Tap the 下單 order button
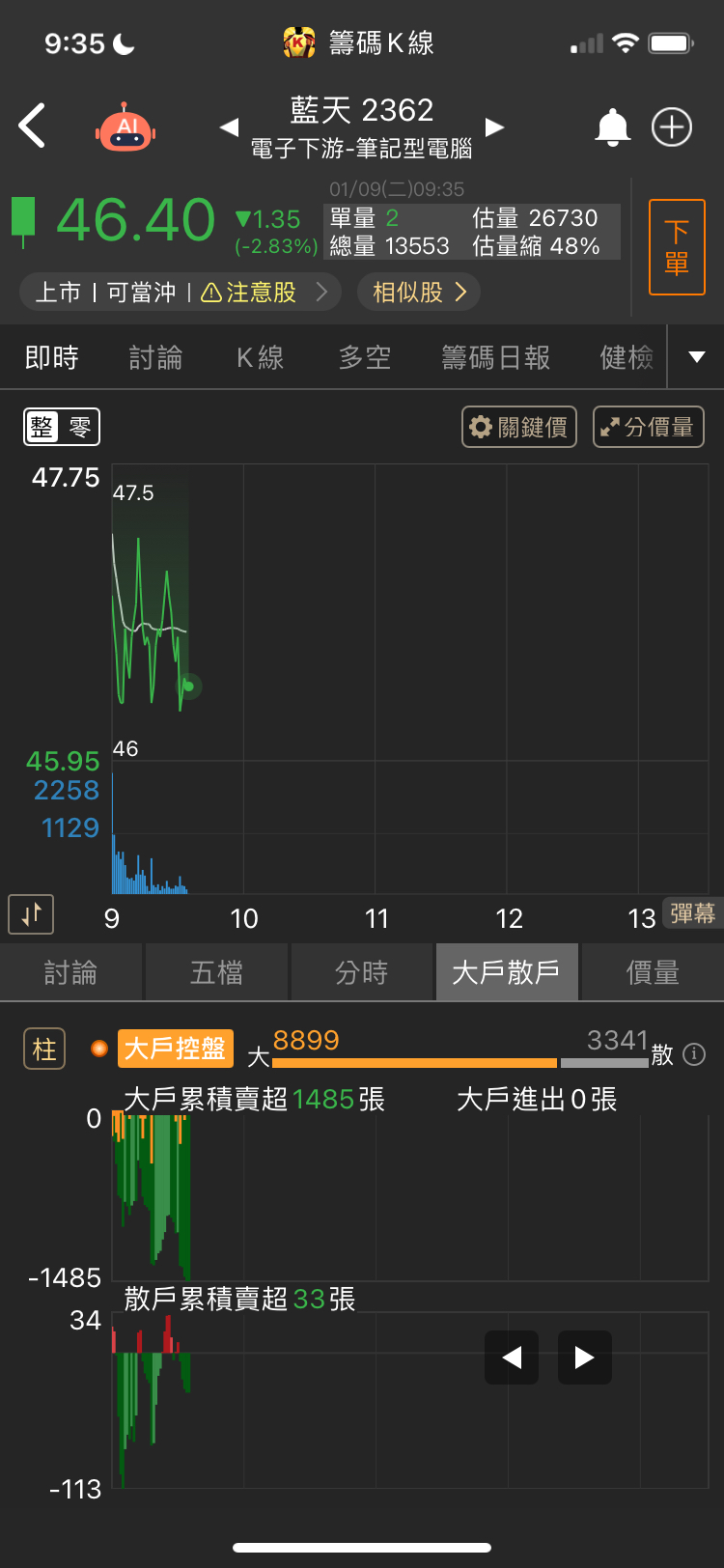Image resolution: width=724 pixels, height=1568 pixels. pyautogui.click(x=679, y=246)
